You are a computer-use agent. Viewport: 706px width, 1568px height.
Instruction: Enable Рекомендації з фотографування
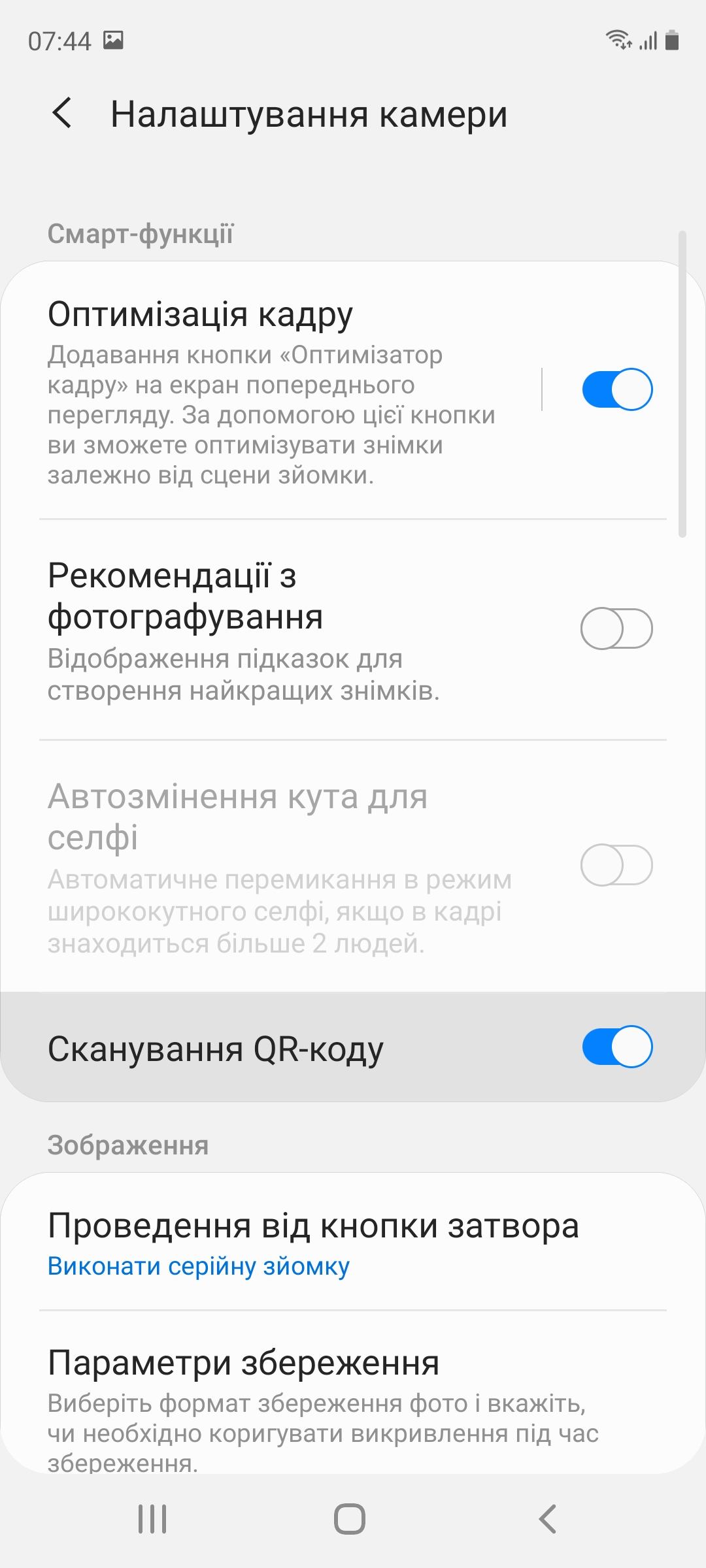[616, 629]
